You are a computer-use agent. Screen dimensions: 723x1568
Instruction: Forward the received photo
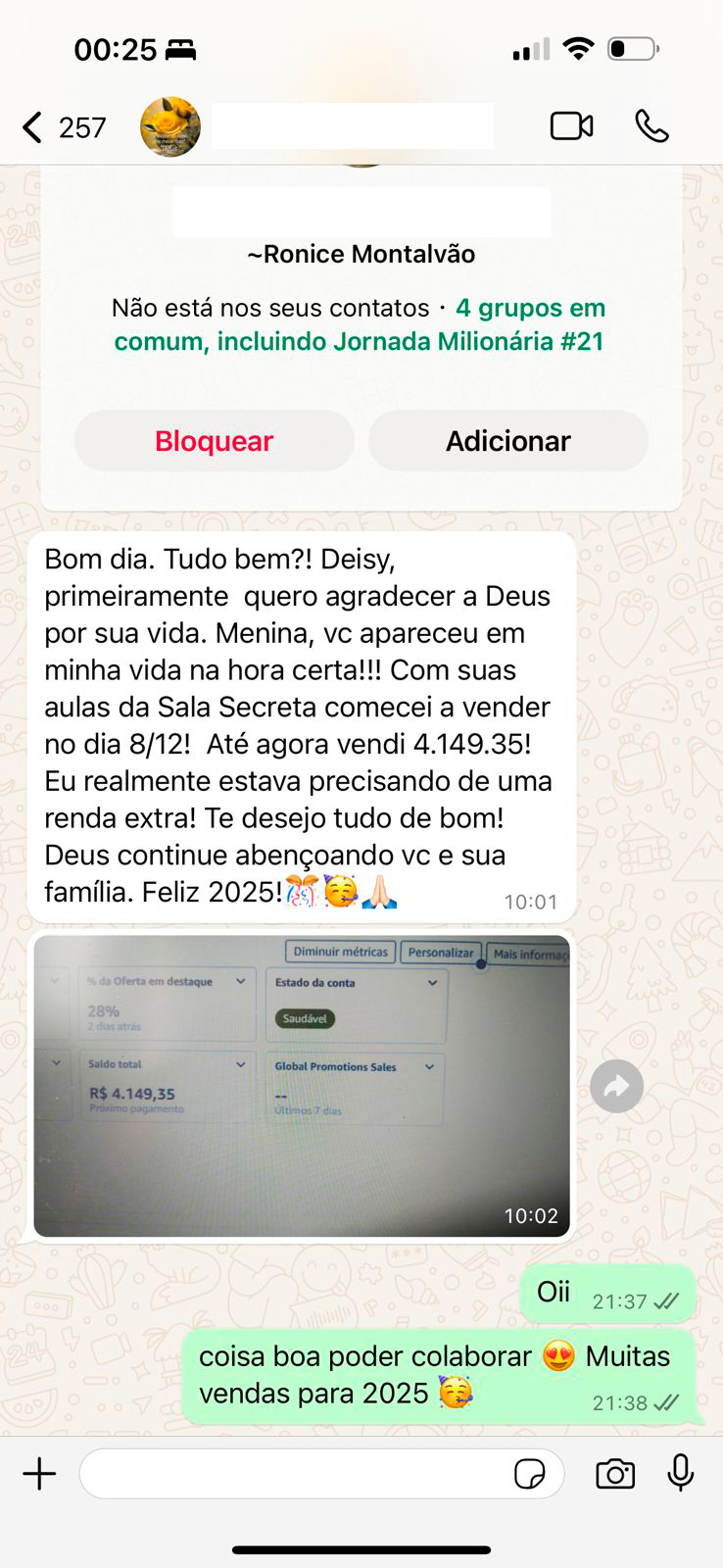(616, 1086)
